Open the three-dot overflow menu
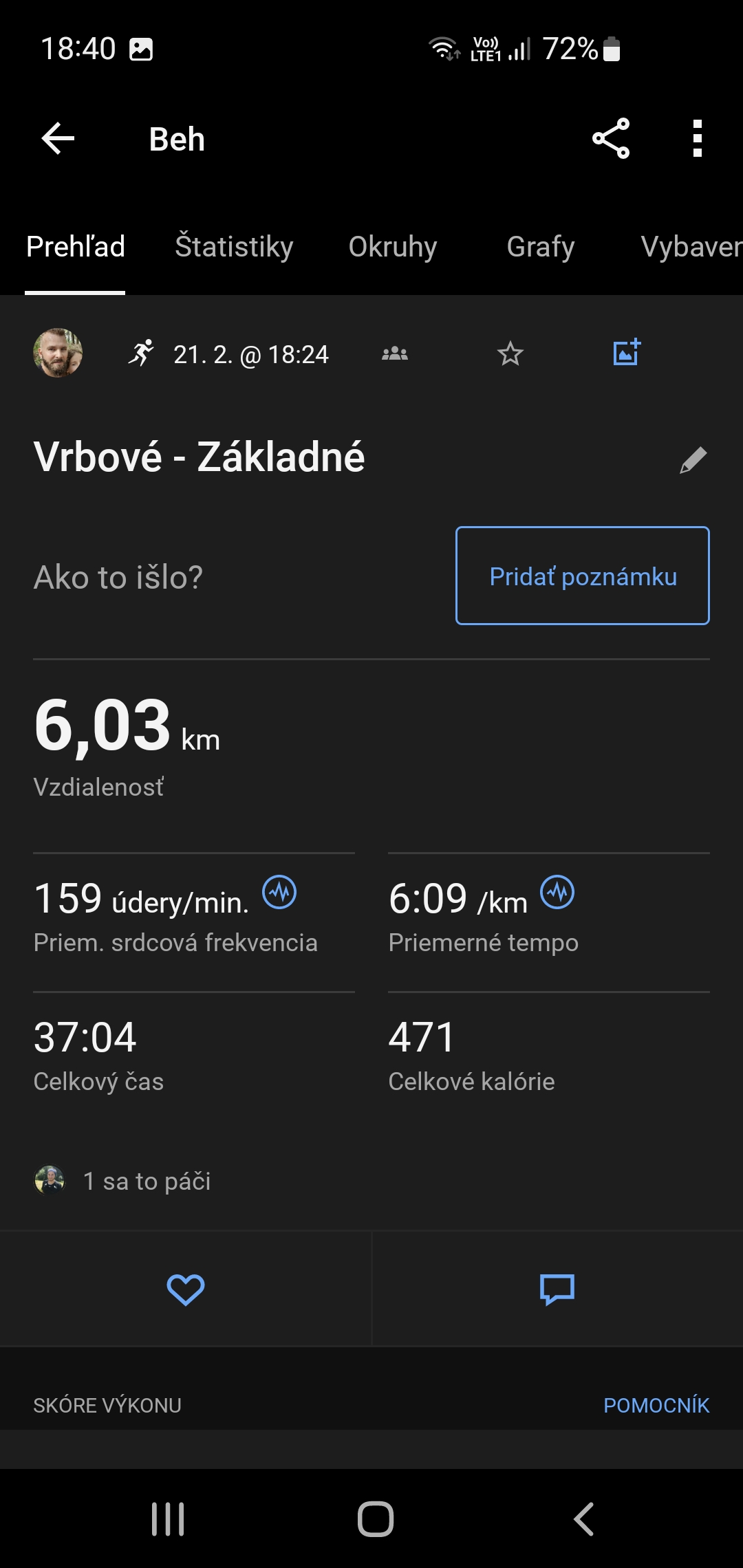Image resolution: width=743 pixels, height=1568 pixels. point(698,138)
